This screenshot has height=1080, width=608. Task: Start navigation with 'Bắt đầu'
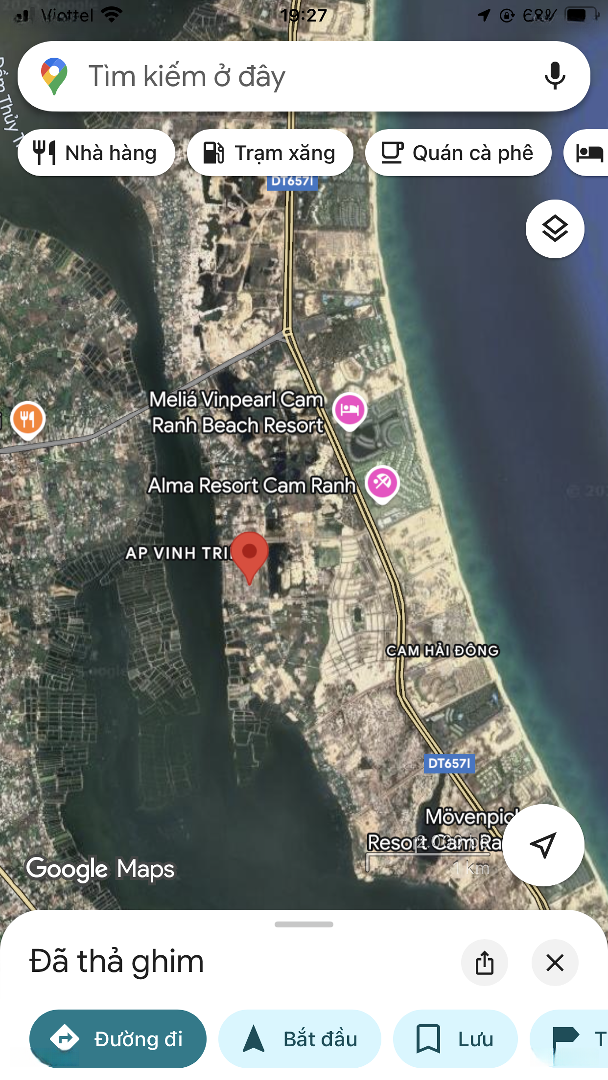click(300, 1039)
